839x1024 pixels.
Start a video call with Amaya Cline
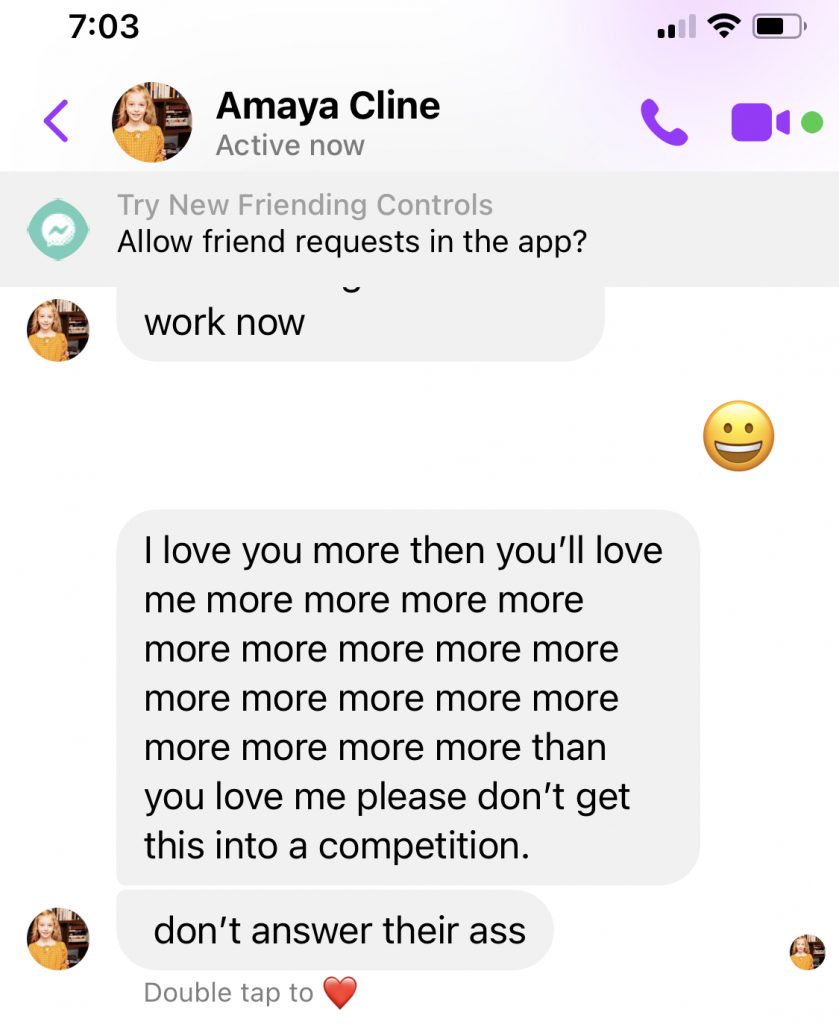coord(761,123)
